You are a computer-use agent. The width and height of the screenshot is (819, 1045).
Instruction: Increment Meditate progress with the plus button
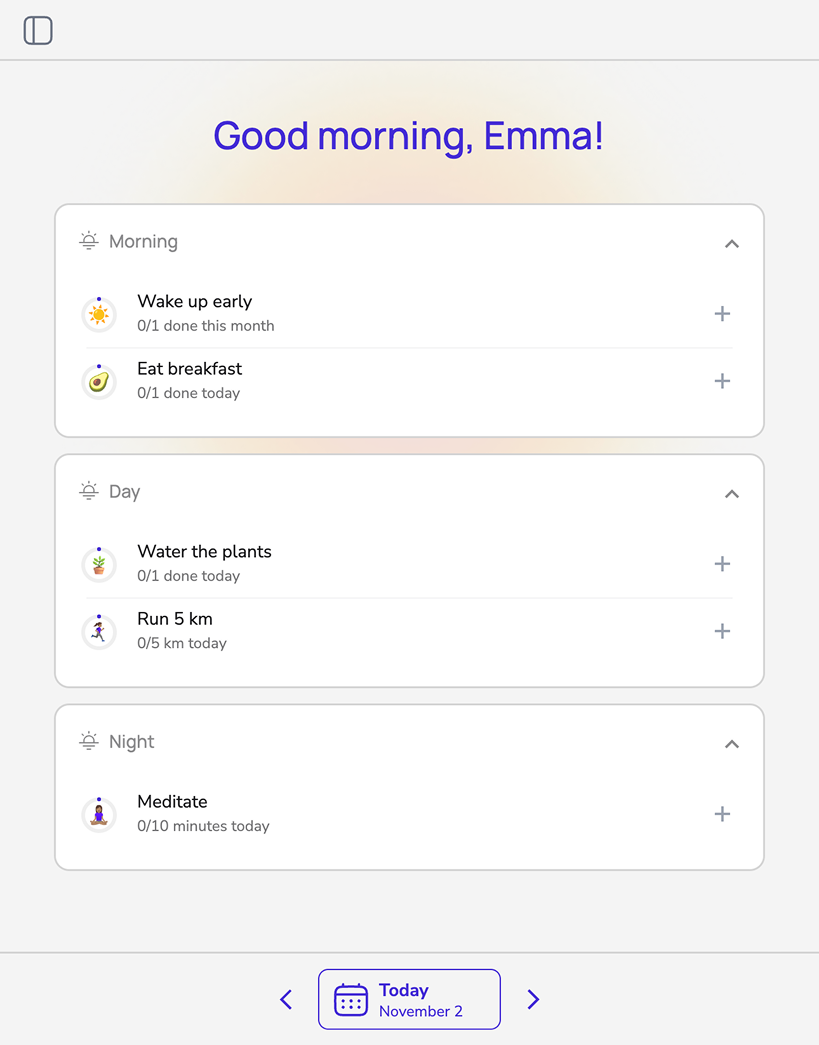click(x=722, y=813)
